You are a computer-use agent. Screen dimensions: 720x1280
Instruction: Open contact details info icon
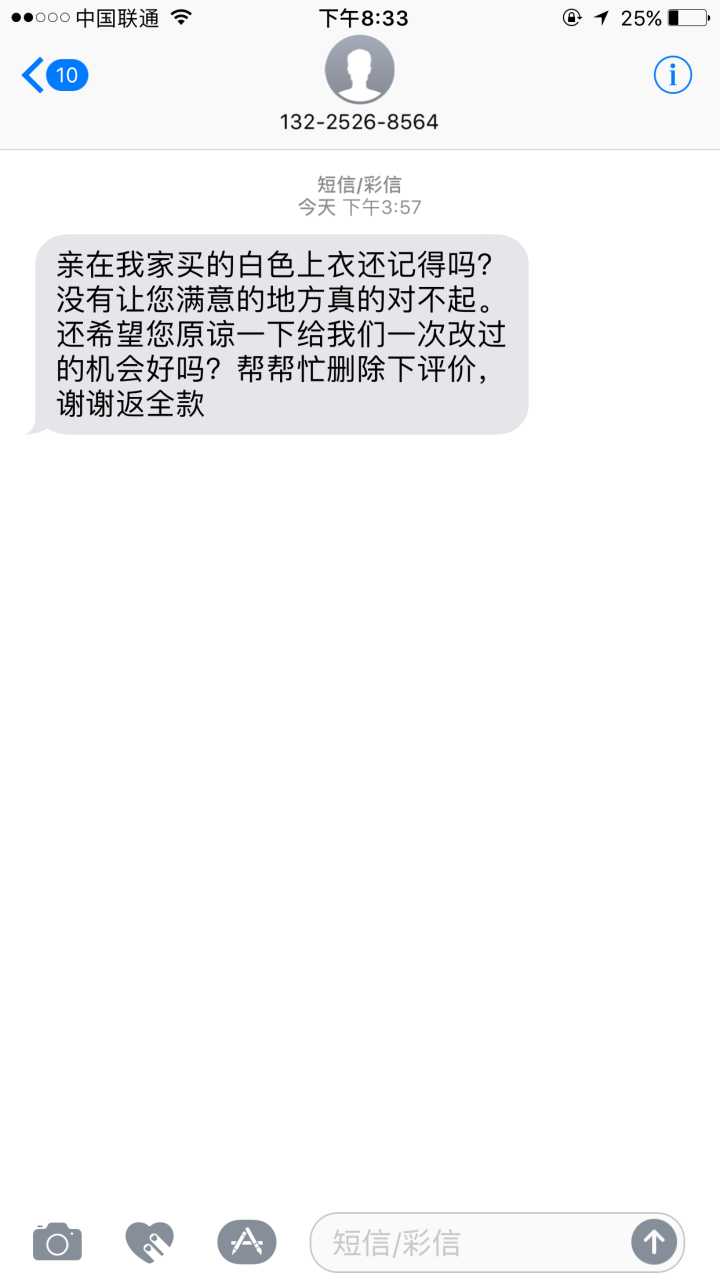(x=672, y=75)
